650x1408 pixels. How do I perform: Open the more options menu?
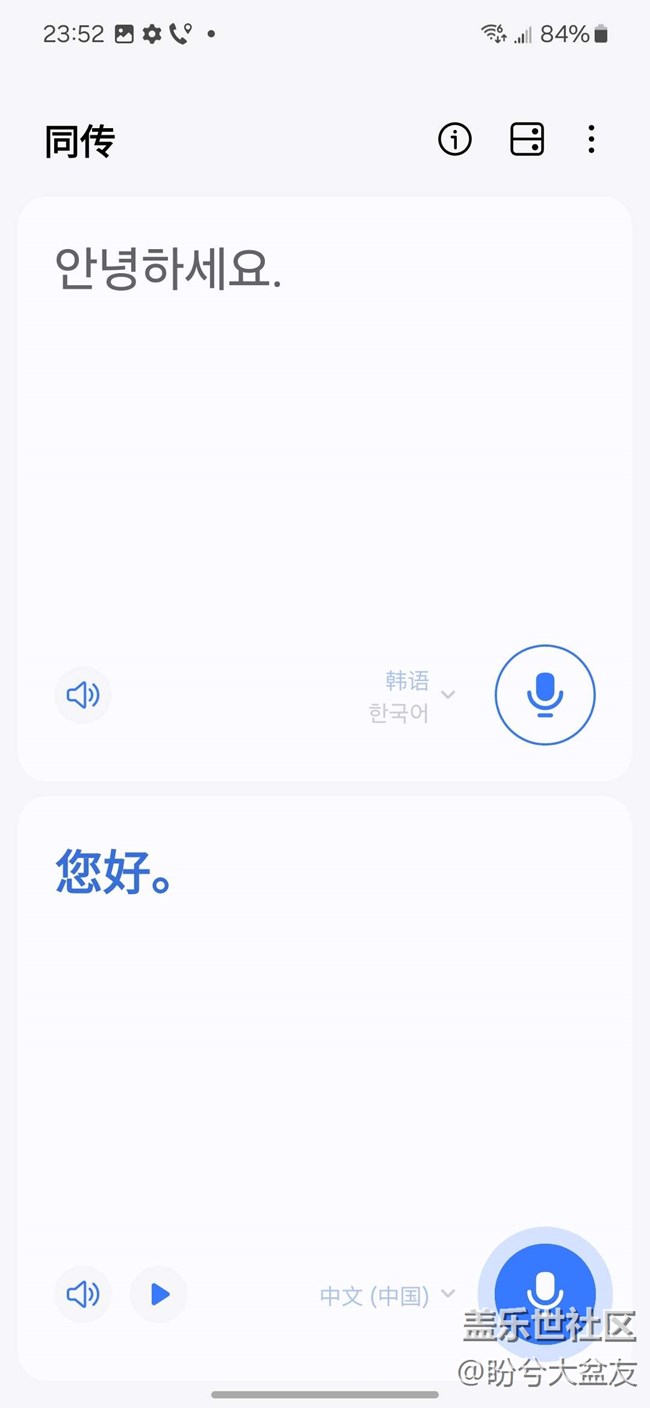[591, 140]
